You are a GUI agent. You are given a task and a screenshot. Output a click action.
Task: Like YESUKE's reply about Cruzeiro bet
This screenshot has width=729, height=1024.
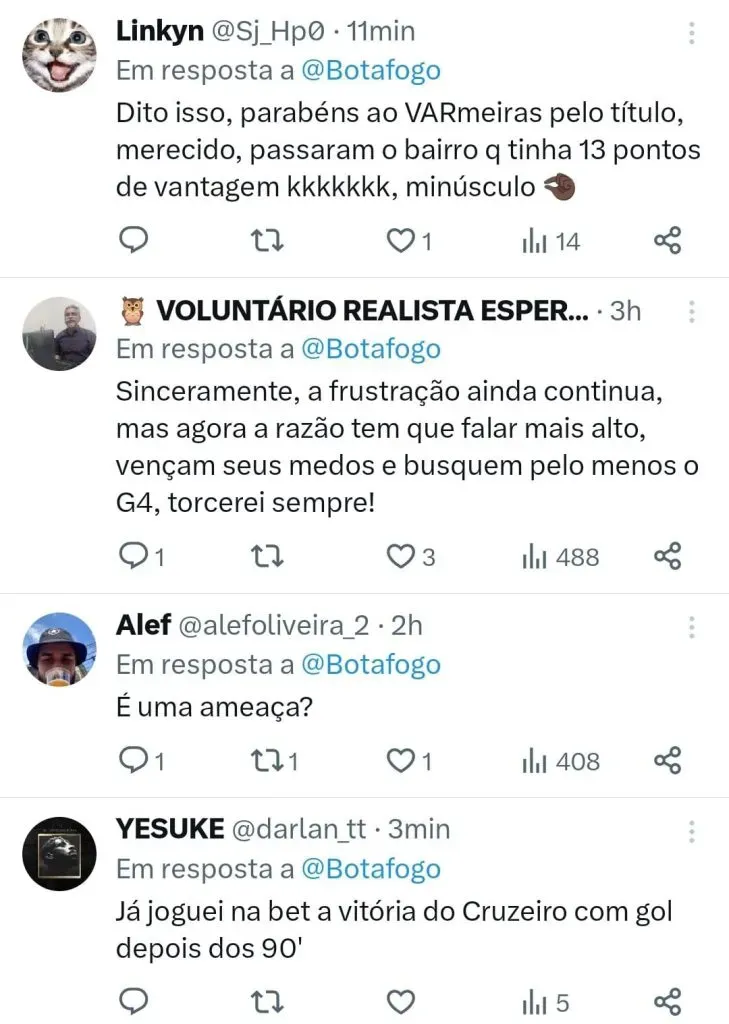pyautogui.click(x=401, y=1001)
